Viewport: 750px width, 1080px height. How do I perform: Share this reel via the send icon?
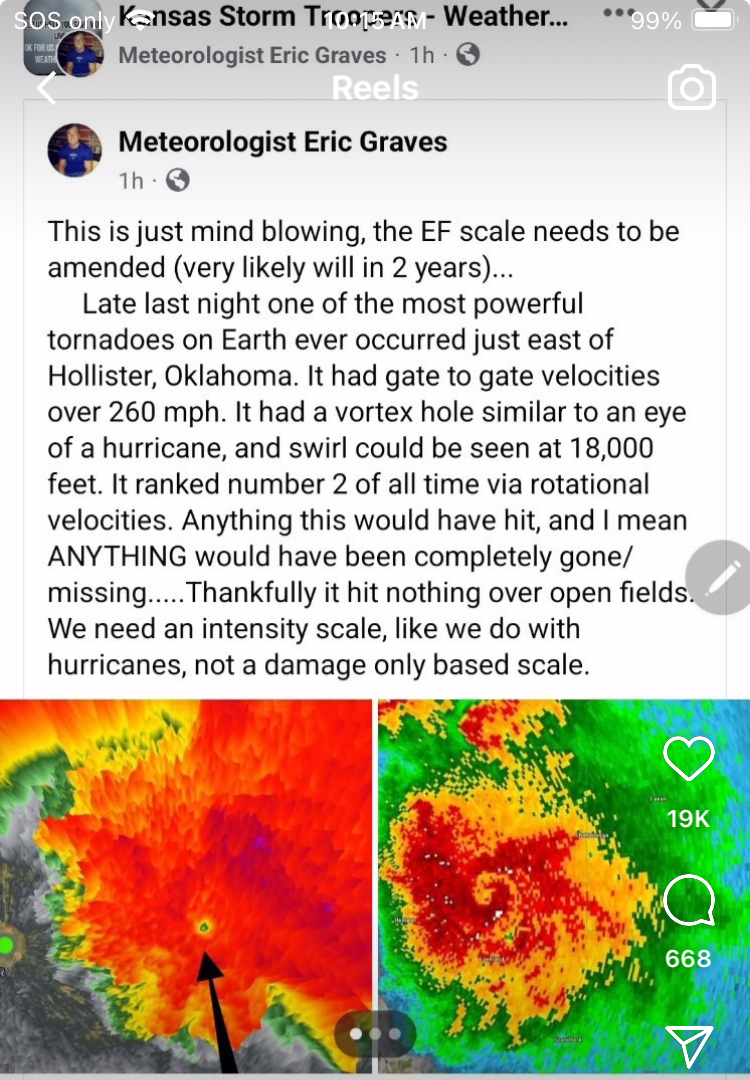click(x=691, y=1046)
